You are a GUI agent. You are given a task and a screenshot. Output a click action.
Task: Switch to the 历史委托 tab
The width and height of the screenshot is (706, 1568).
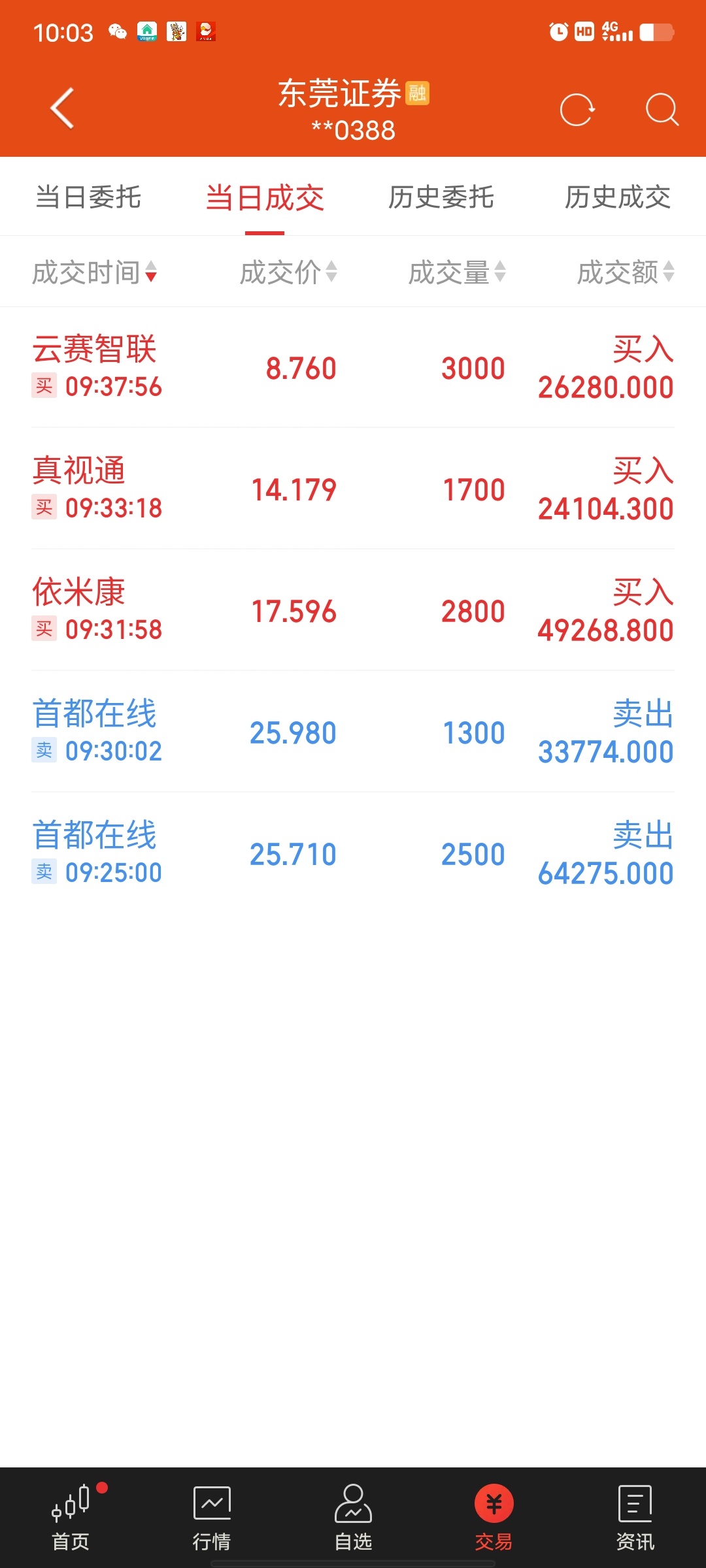(x=441, y=197)
